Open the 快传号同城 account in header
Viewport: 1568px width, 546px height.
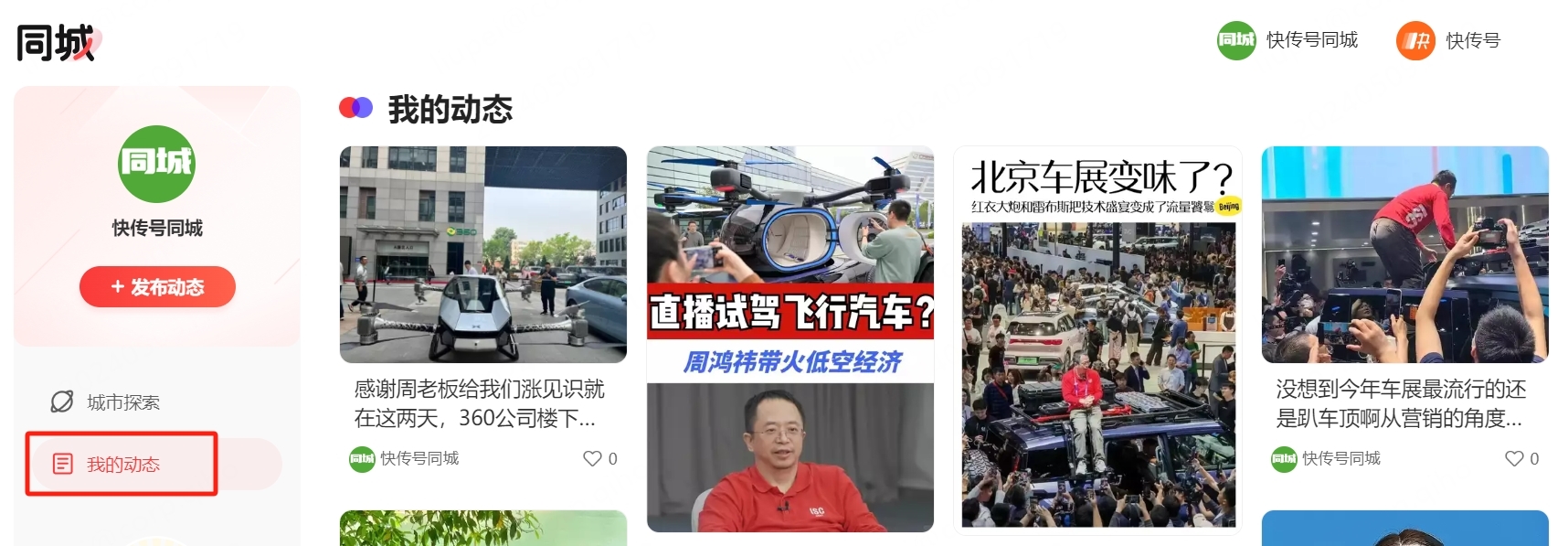click(x=1287, y=40)
